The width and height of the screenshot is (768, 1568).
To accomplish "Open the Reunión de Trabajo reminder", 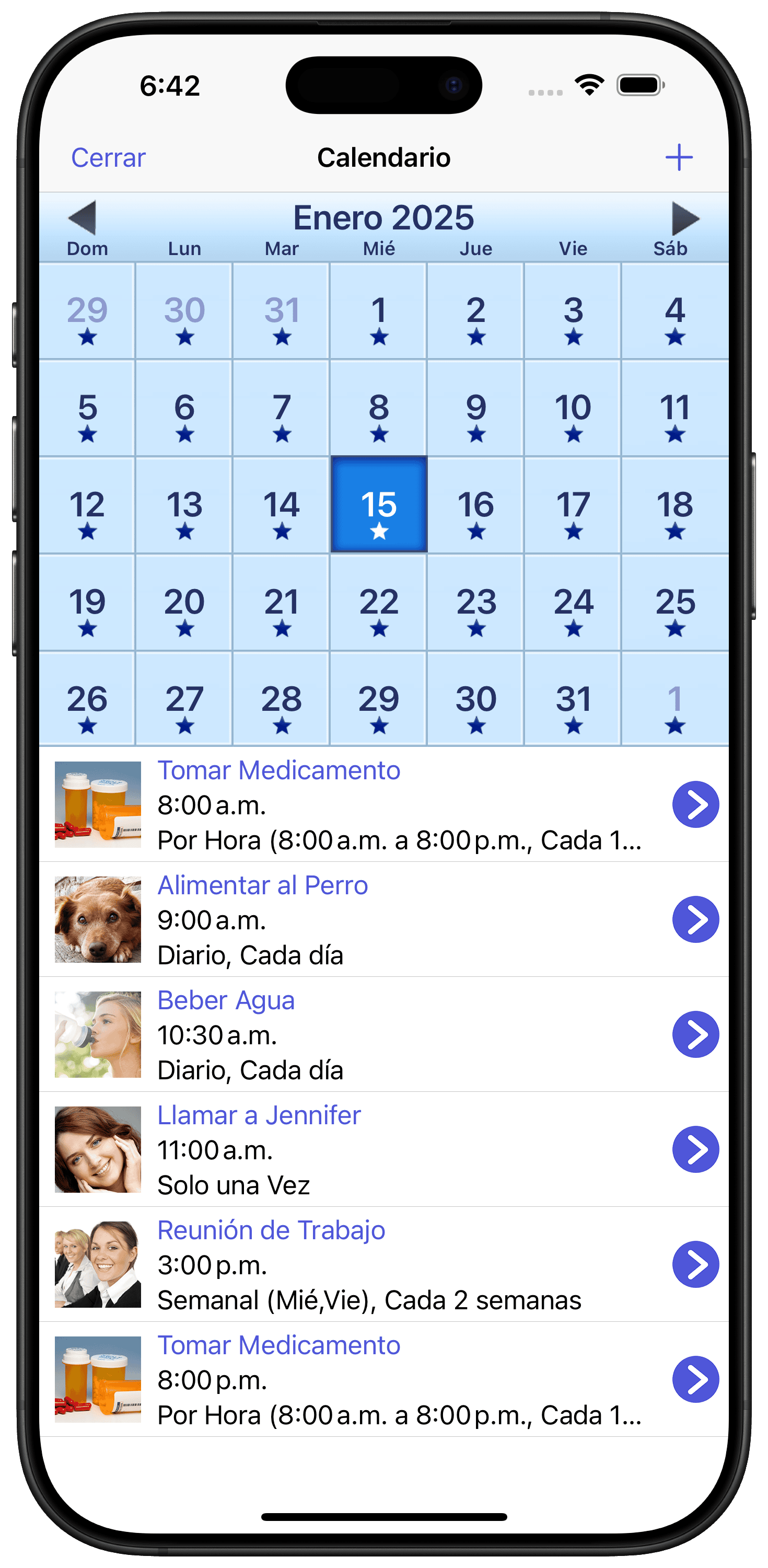I will point(384,1264).
